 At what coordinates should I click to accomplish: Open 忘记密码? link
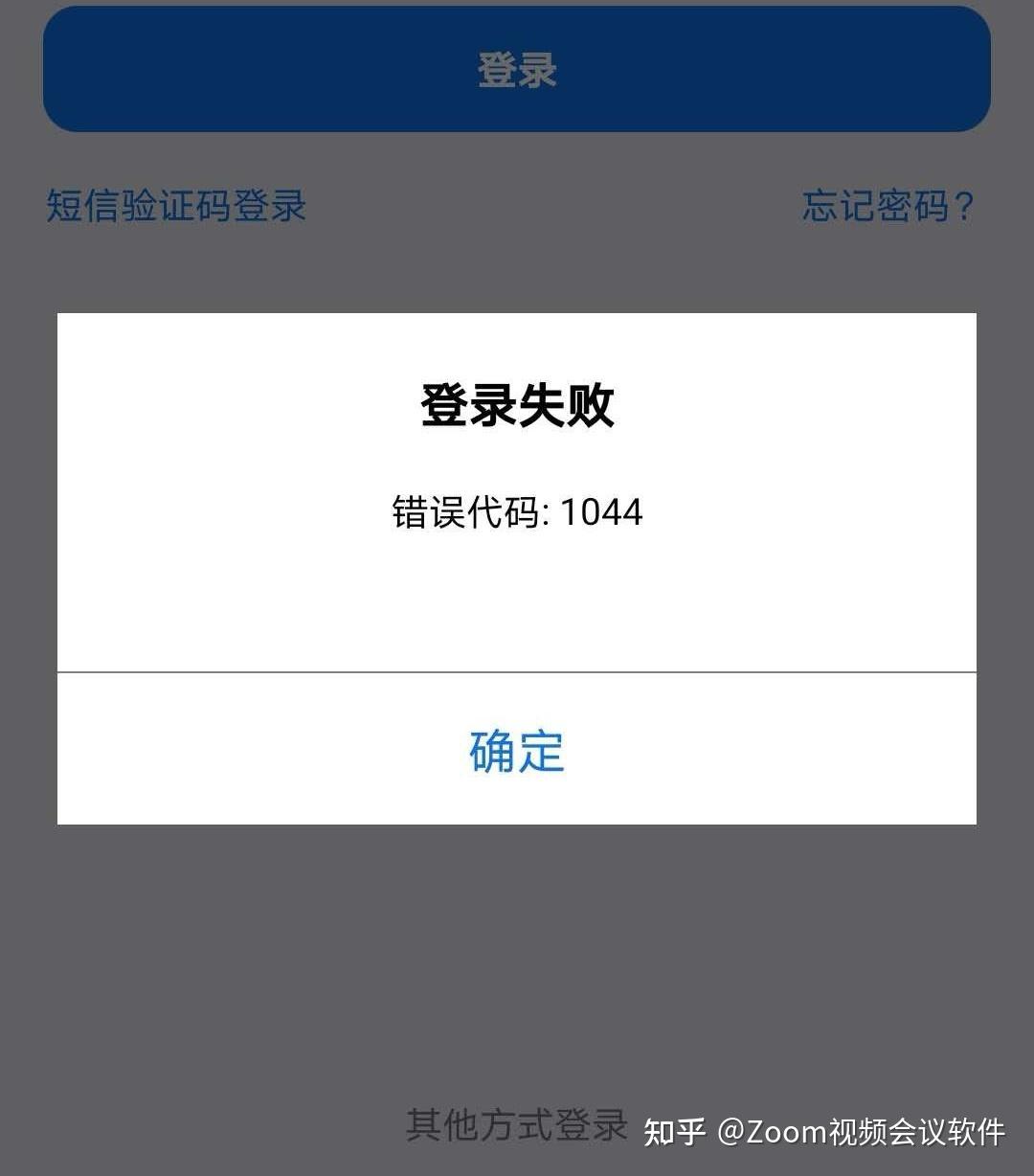888,206
